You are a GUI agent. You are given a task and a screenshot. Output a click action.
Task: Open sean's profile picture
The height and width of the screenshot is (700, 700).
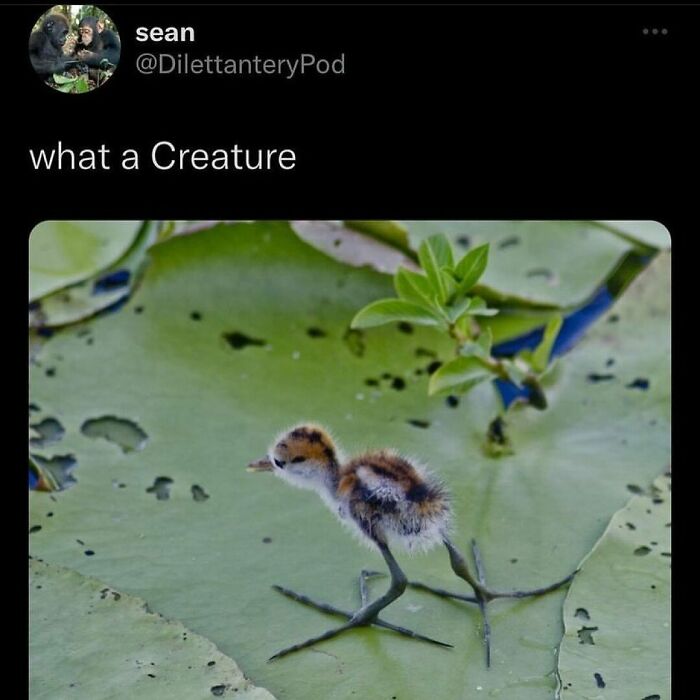pyautogui.click(x=75, y=49)
